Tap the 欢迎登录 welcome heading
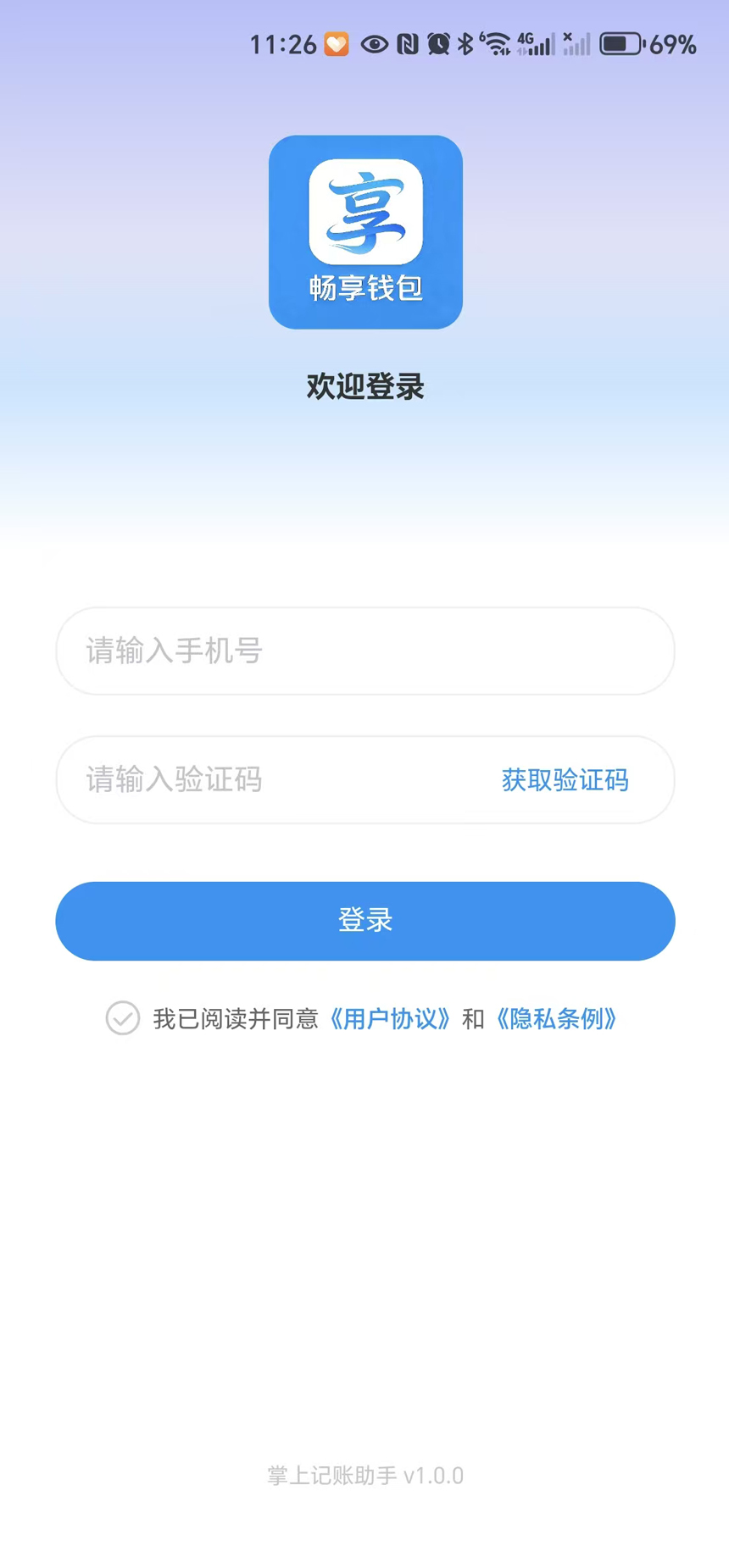 364,386
